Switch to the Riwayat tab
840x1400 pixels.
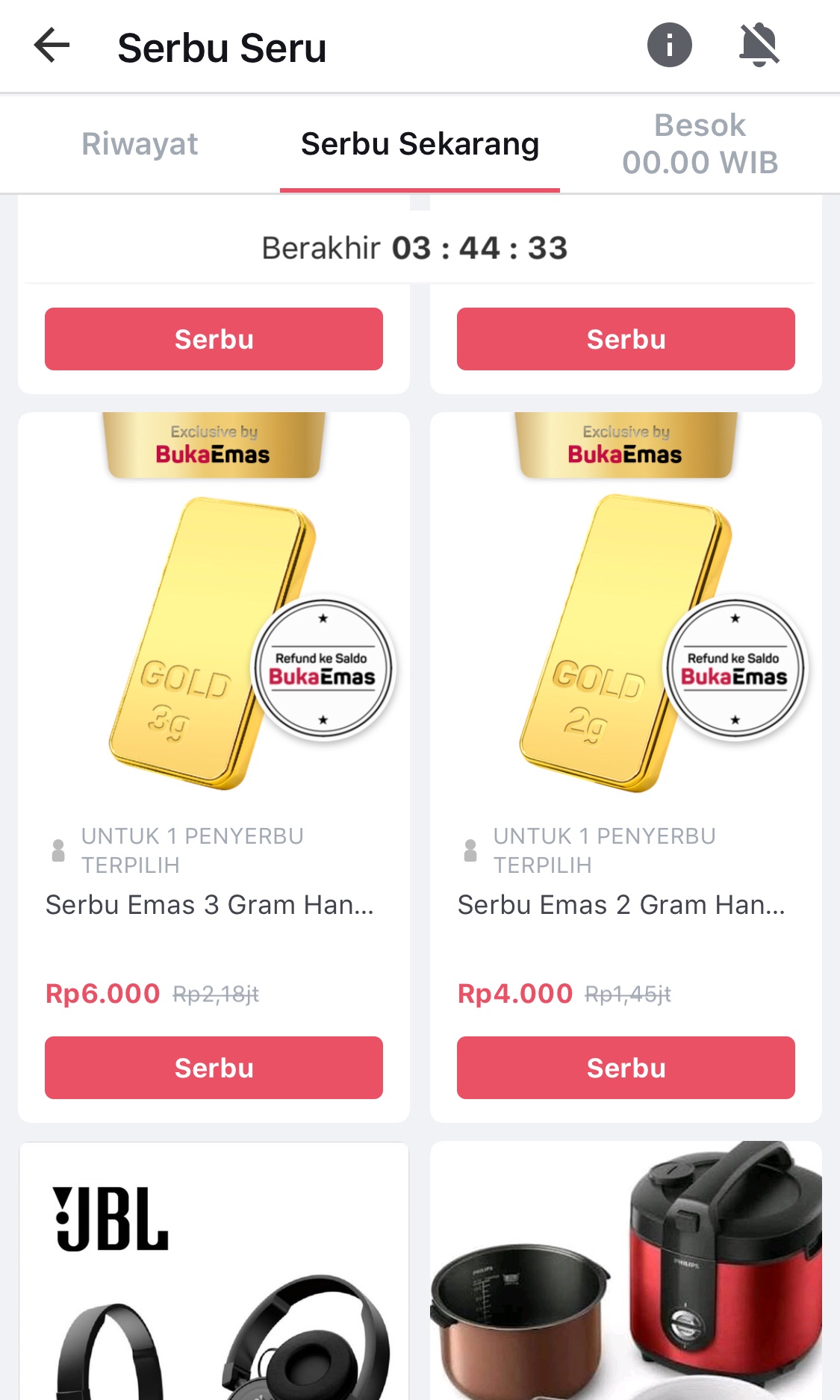(x=140, y=144)
